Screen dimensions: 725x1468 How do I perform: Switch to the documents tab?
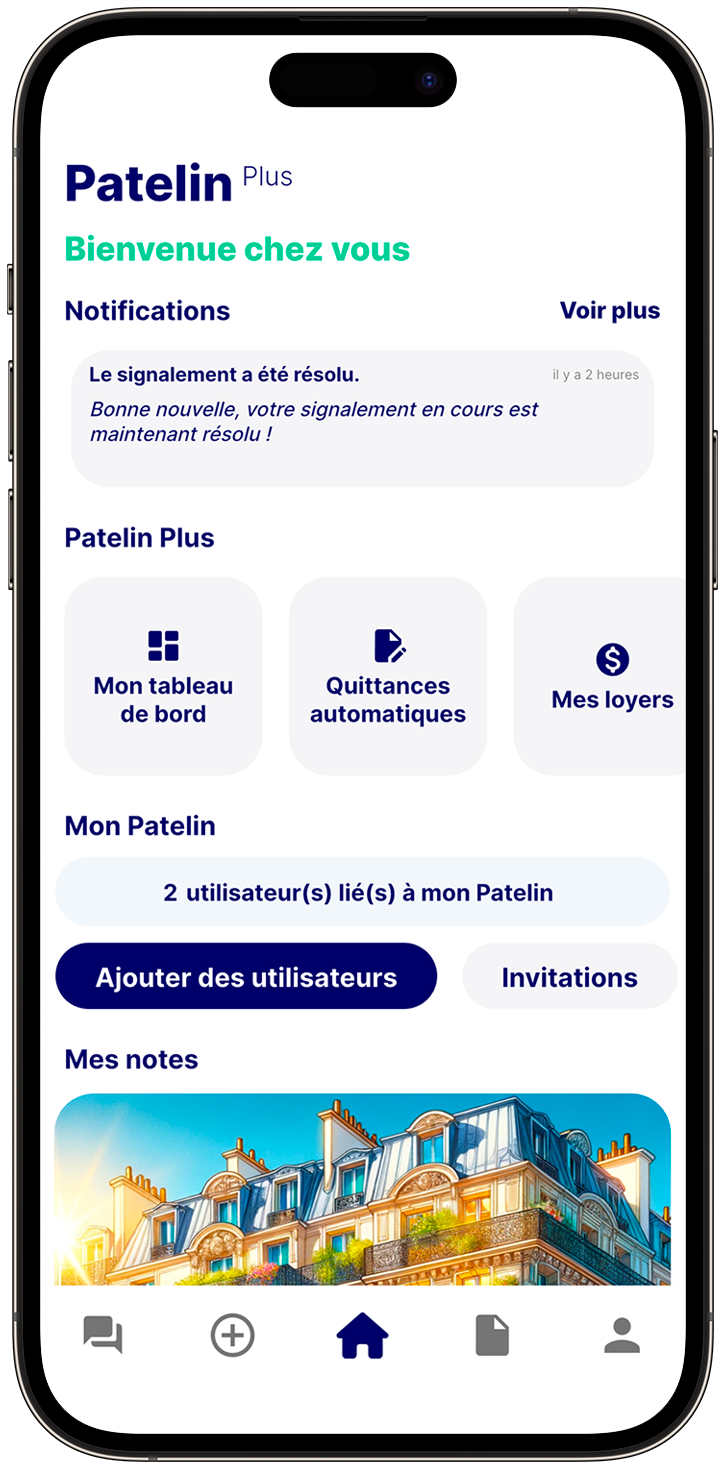click(492, 1336)
